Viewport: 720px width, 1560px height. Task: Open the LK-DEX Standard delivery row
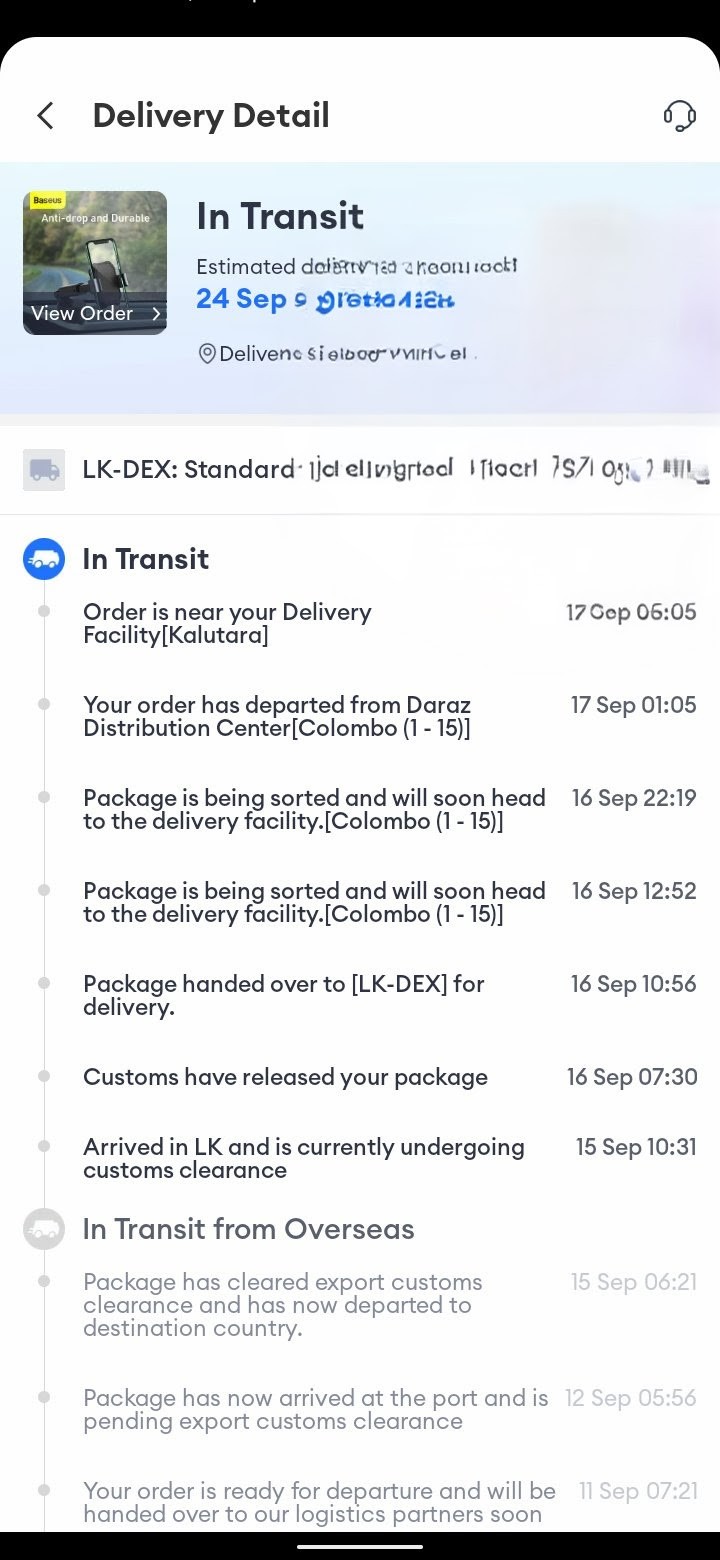click(360, 470)
